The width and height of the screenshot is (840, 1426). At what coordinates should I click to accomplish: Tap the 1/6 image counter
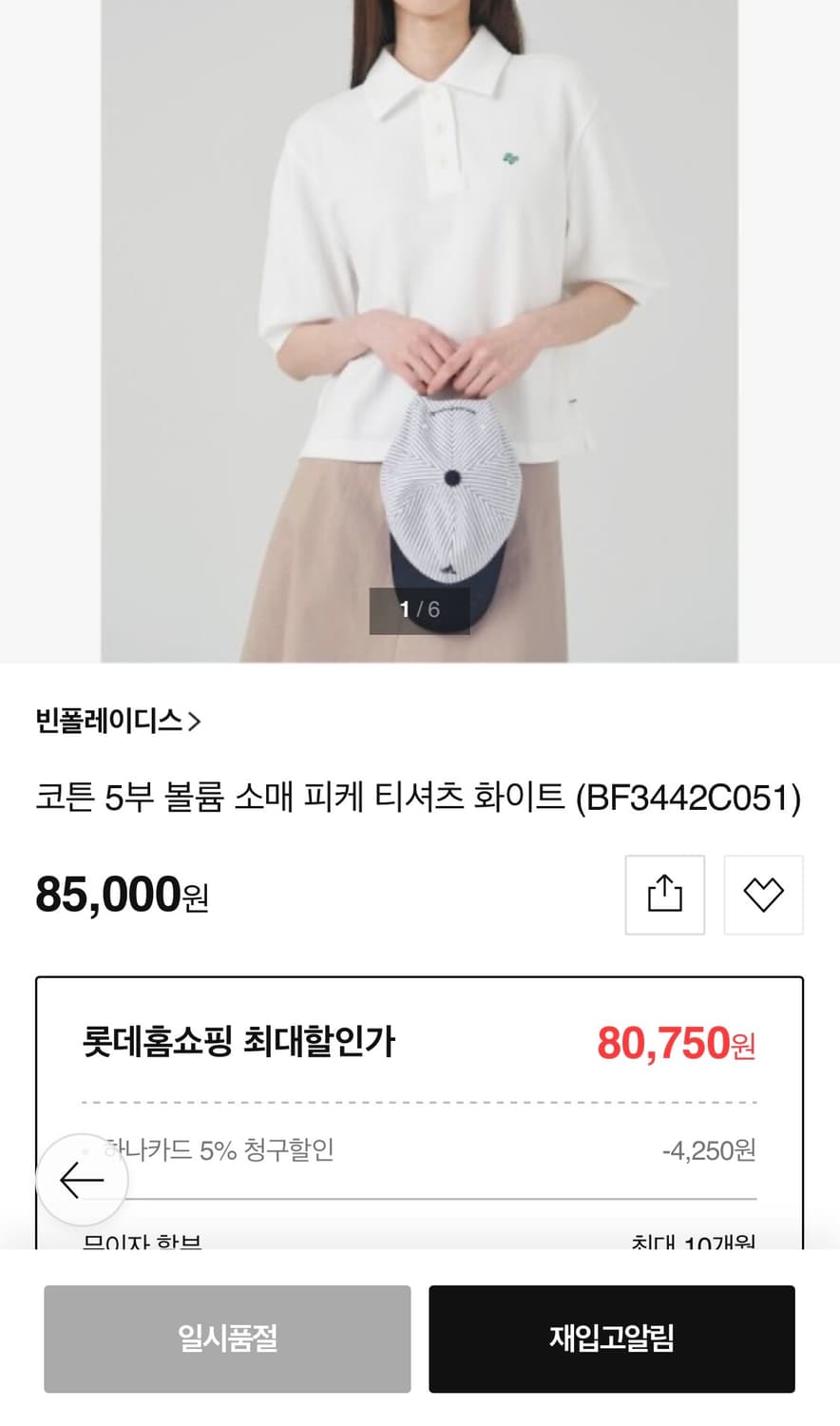pos(418,610)
